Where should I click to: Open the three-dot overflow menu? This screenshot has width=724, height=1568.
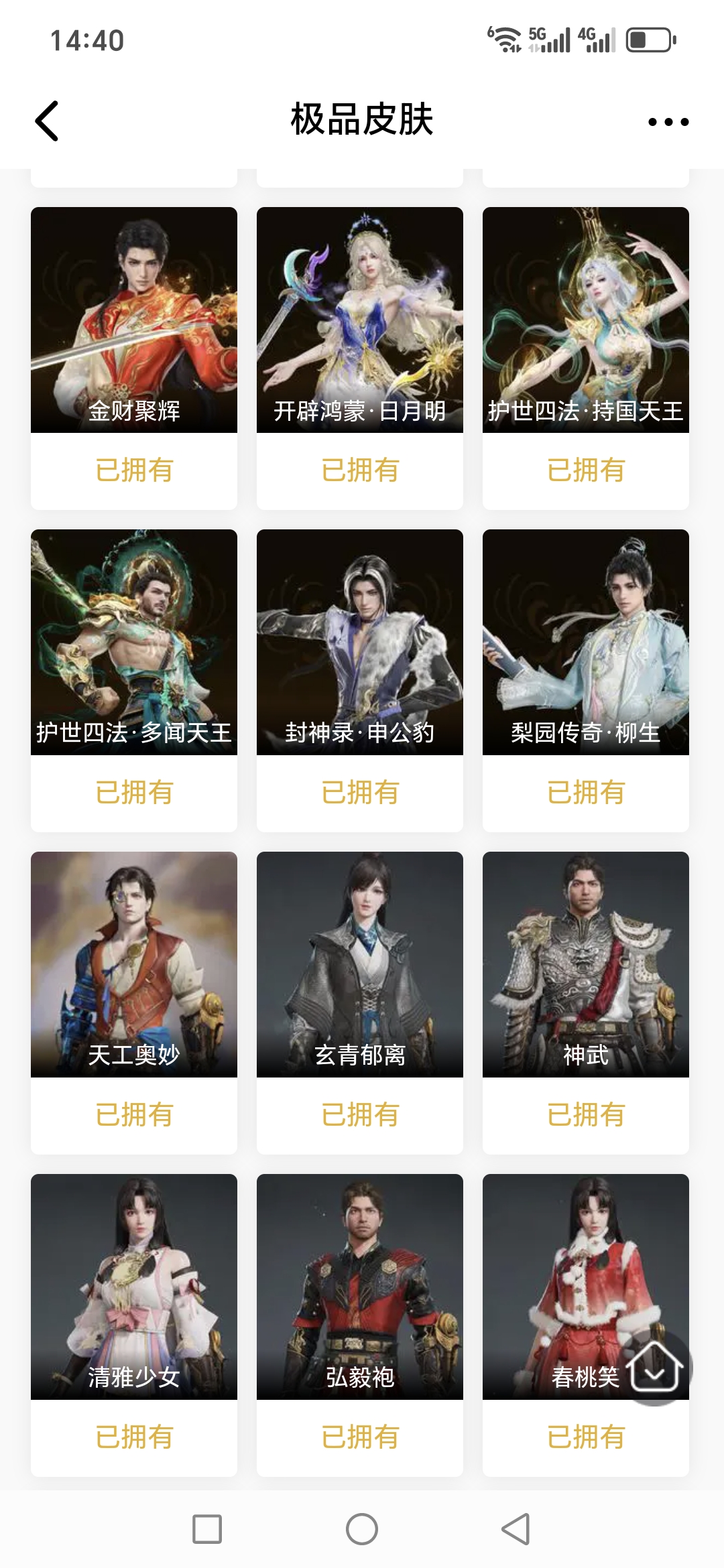668,122
